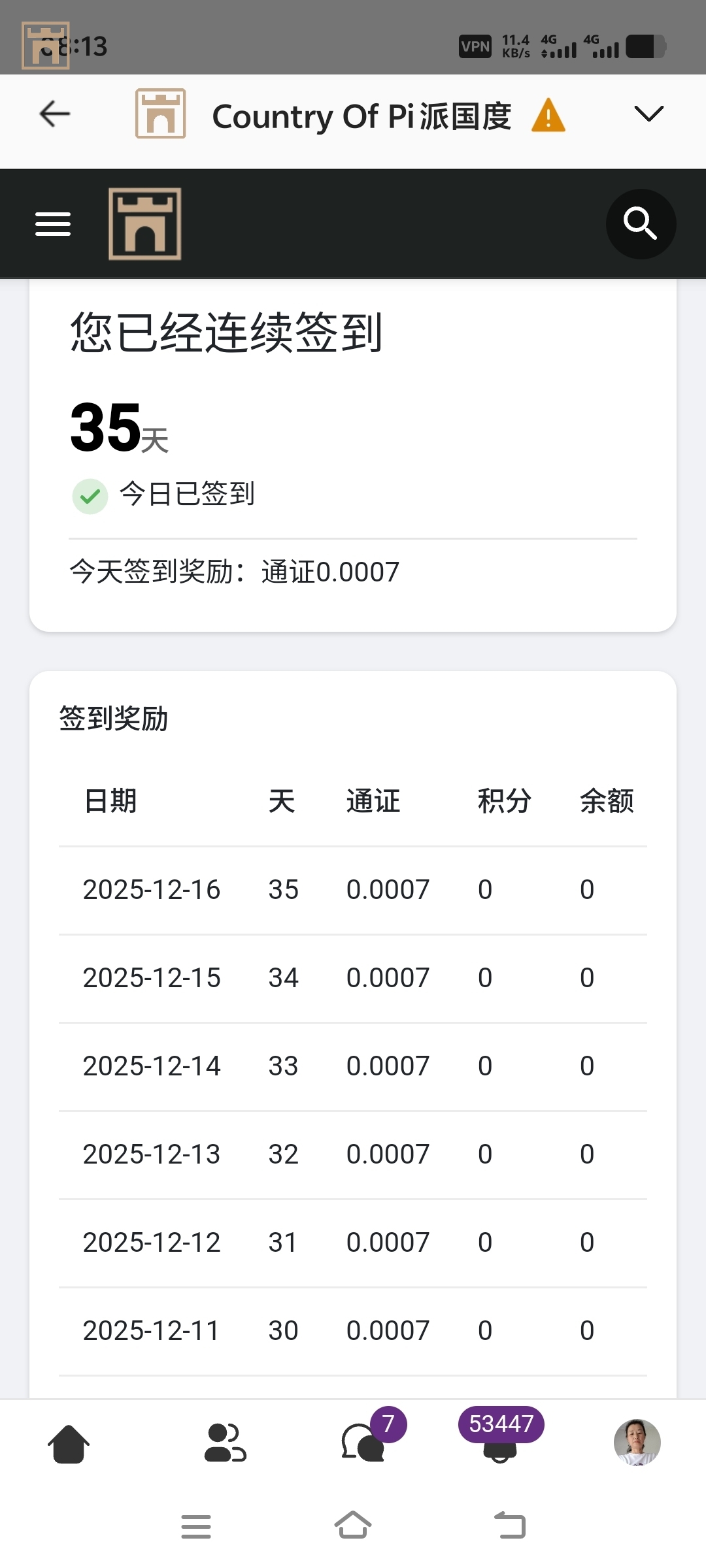Expand the dropdown chevron in the header
Viewport: 706px width, 1568px height.
click(x=648, y=114)
